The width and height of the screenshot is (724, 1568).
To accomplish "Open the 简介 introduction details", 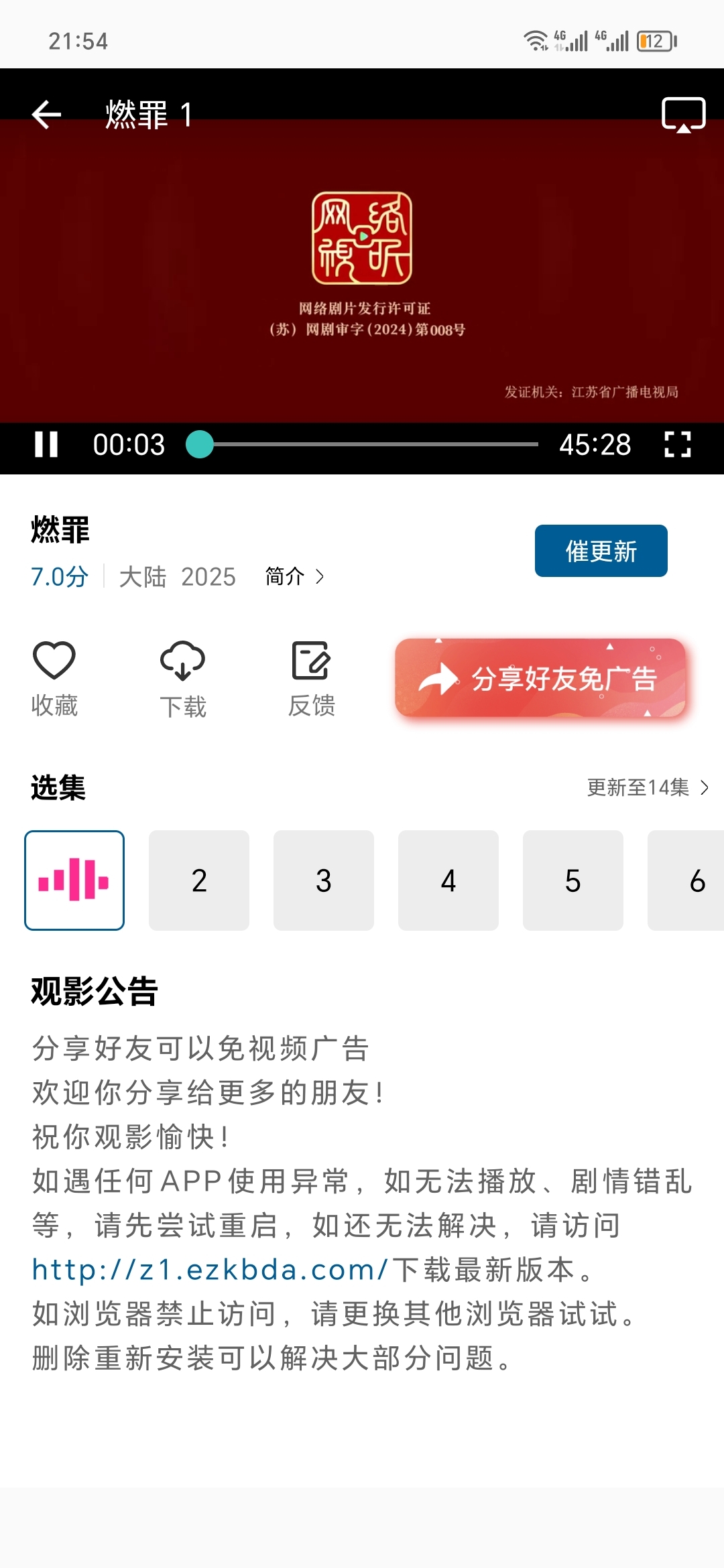I will [x=294, y=576].
